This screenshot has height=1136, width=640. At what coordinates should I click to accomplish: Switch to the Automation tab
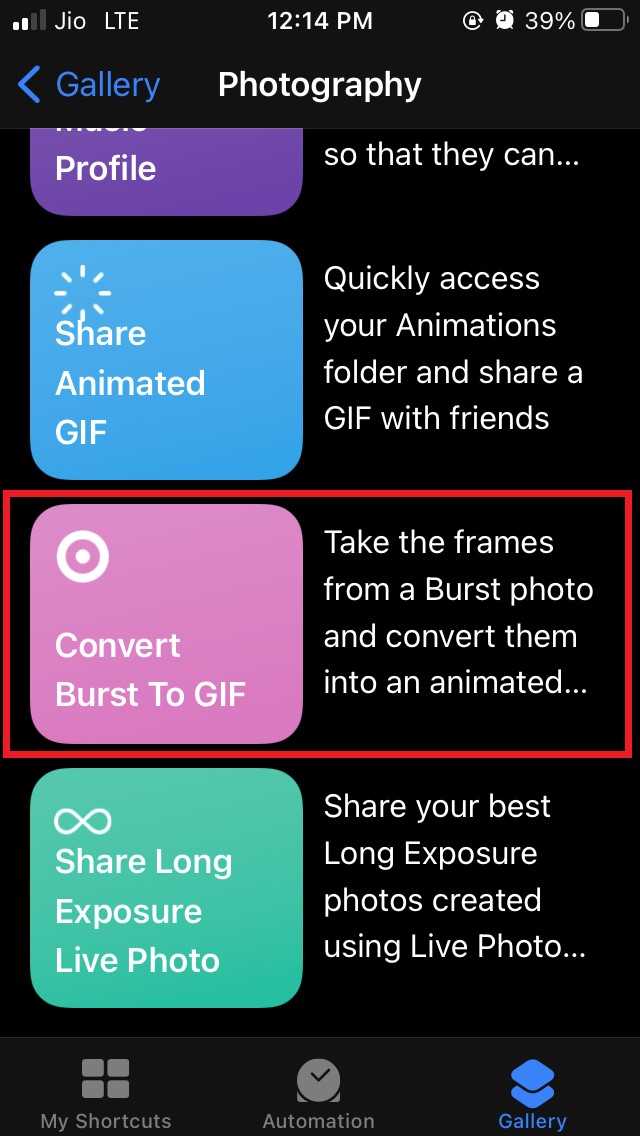point(318,1094)
